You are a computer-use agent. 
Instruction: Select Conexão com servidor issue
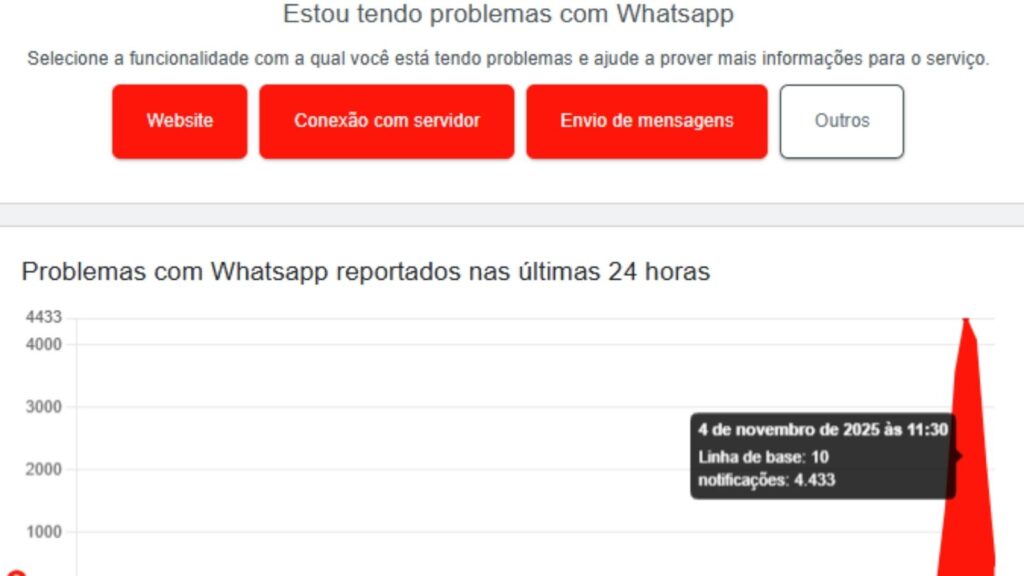tap(387, 121)
